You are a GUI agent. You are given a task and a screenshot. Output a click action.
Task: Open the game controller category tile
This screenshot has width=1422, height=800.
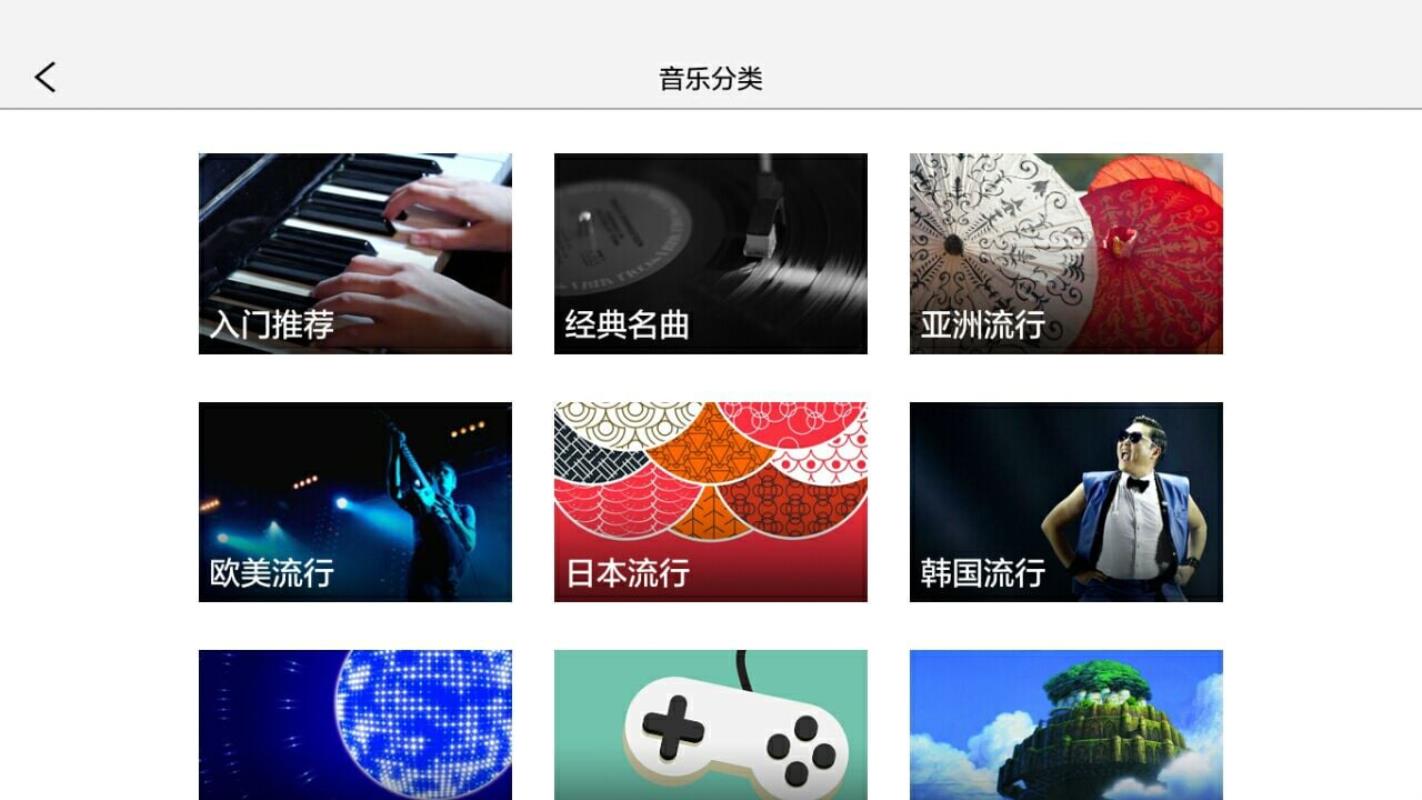(x=710, y=725)
